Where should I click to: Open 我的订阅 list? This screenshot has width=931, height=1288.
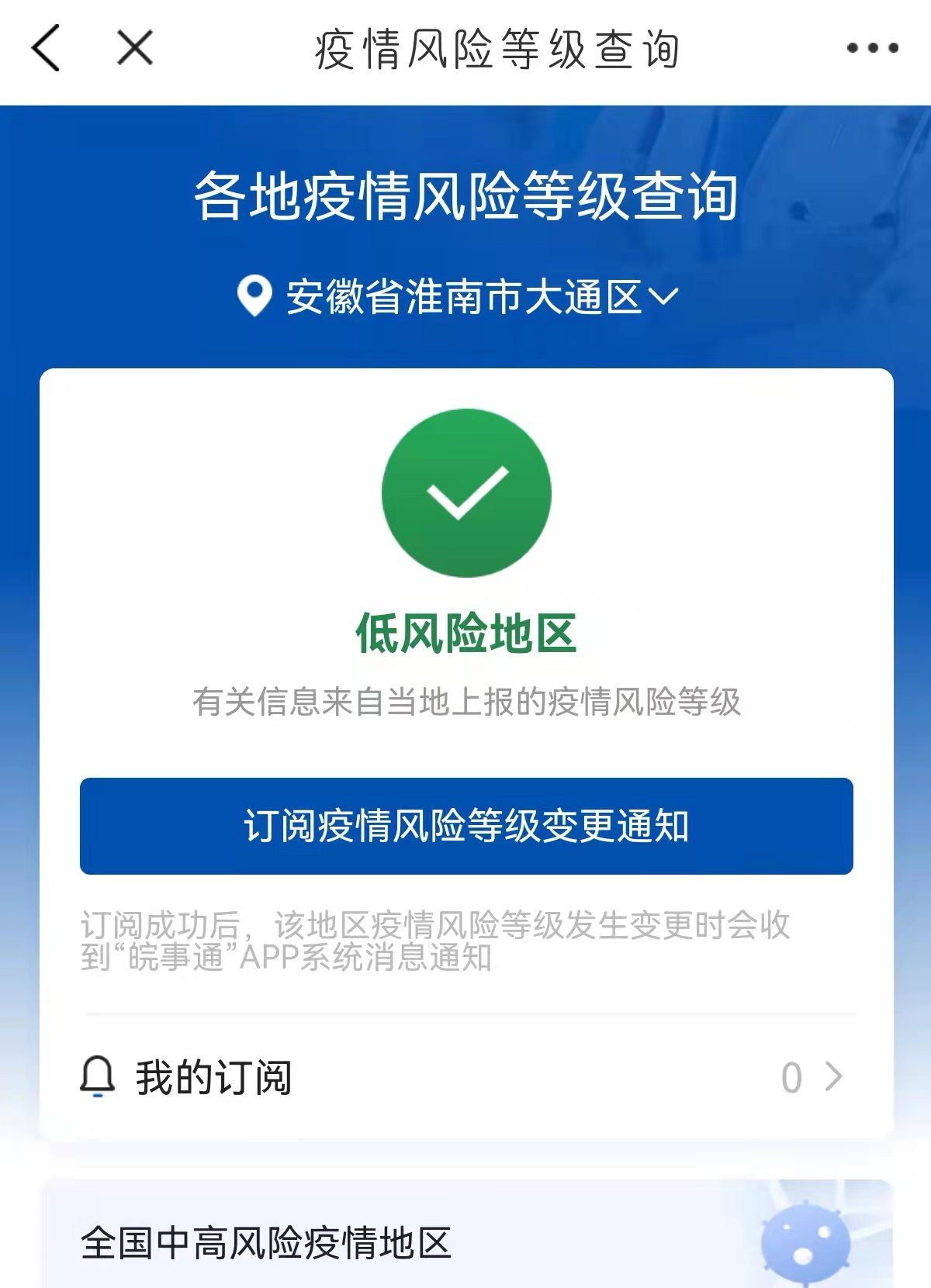(x=465, y=1077)
